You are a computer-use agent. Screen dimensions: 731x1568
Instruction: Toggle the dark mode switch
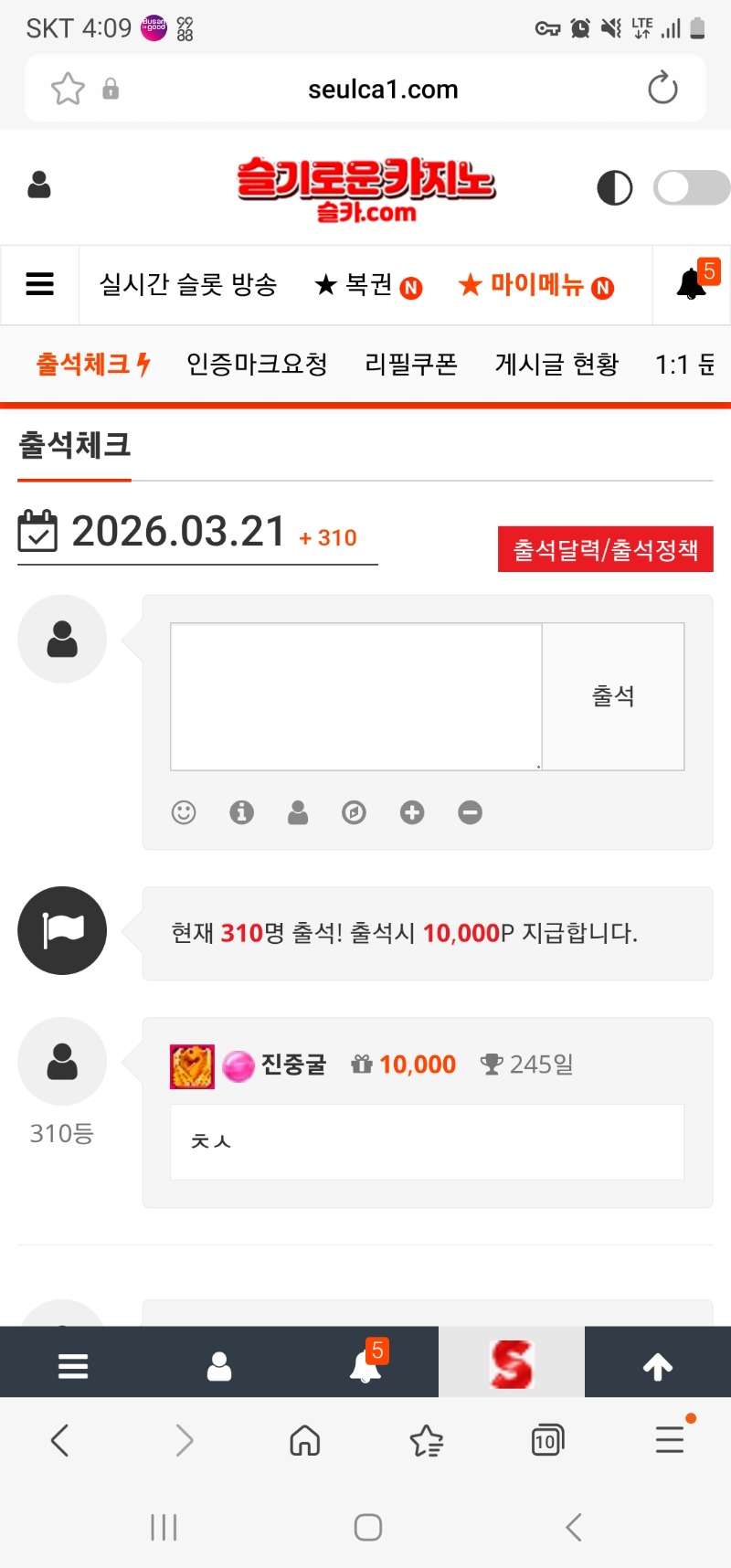pyautogui.click(x=691, y=188)
